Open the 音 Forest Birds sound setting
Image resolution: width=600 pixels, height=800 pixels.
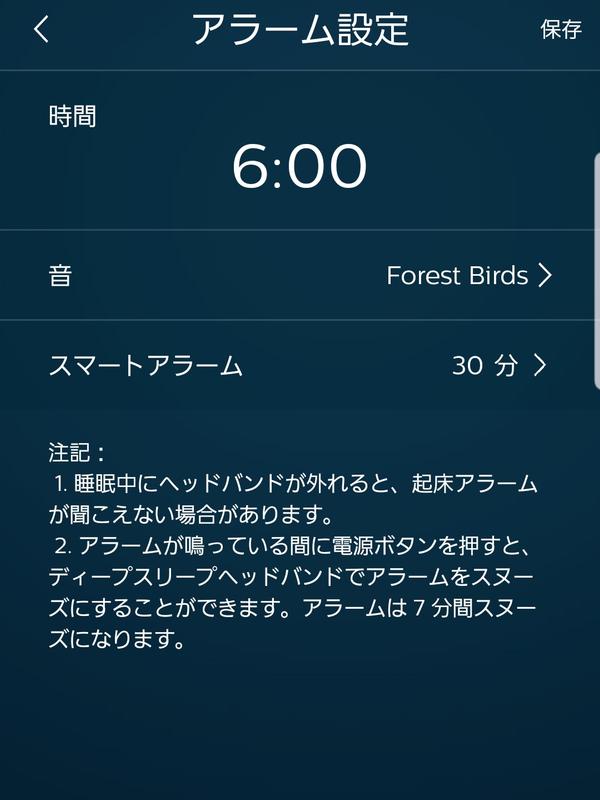299,276
